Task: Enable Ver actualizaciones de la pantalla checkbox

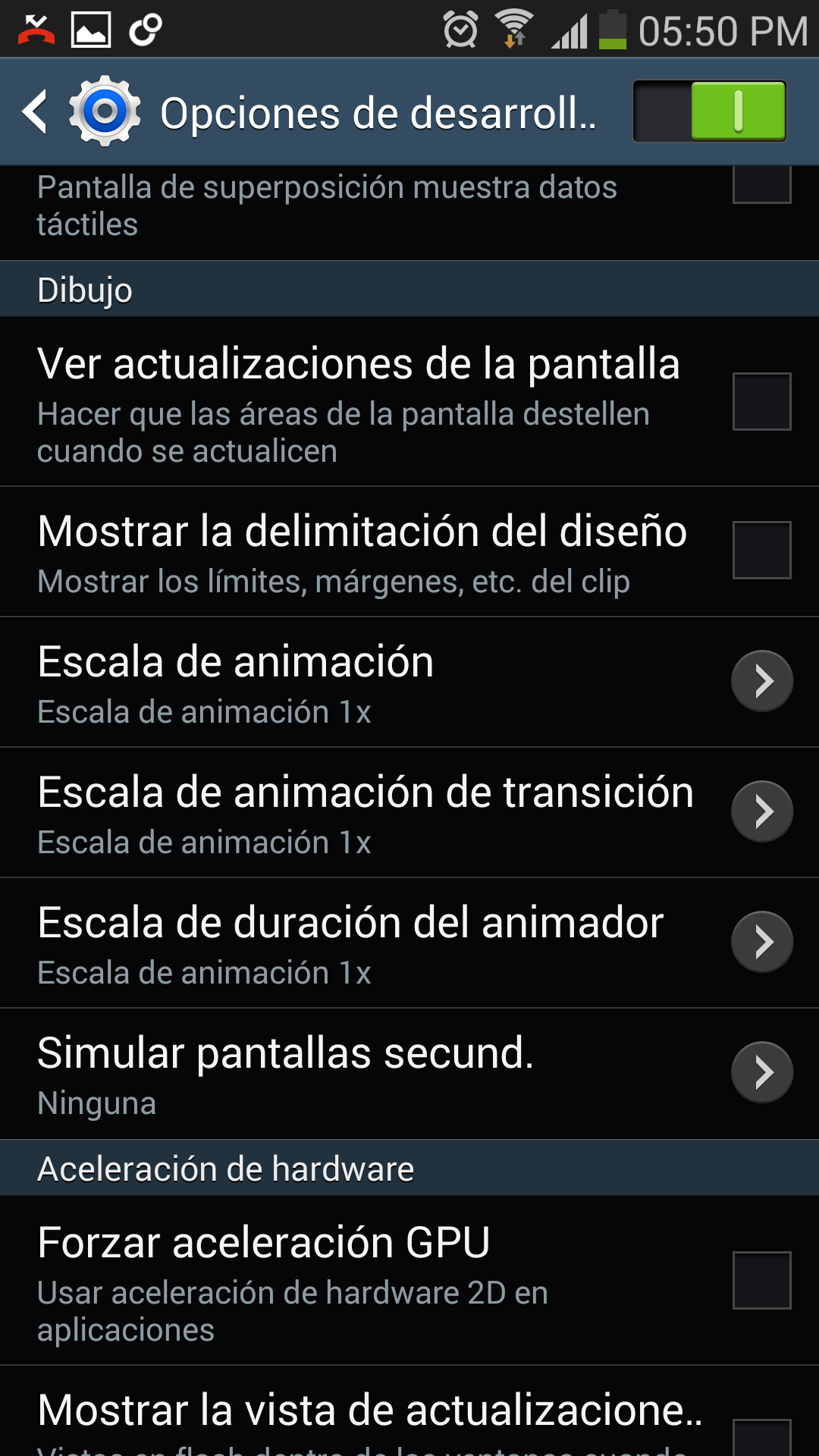Action: [761, 401]
